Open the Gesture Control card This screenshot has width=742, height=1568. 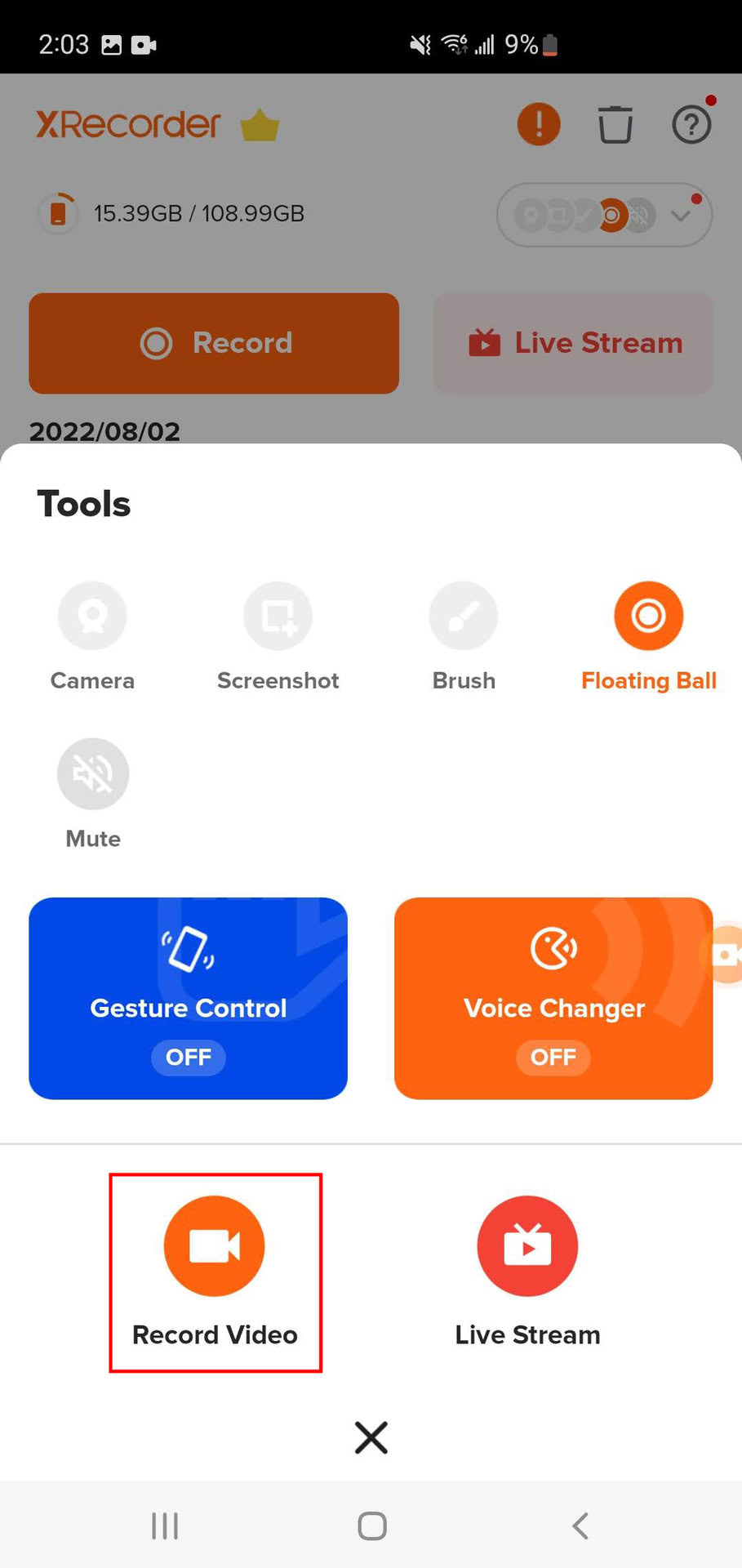click(188, 998)
